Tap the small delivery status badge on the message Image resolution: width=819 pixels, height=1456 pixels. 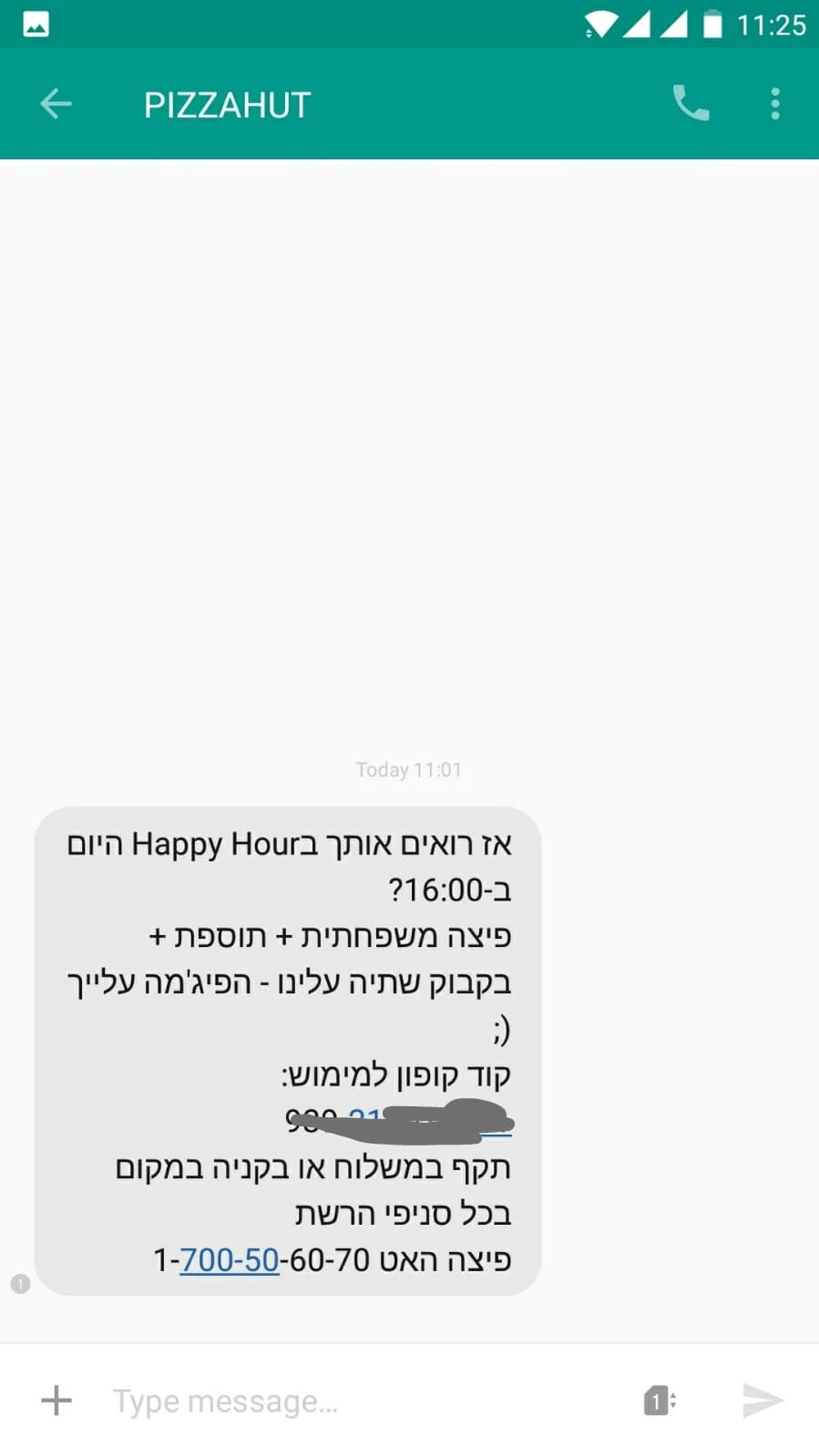tap(20, 1284)
